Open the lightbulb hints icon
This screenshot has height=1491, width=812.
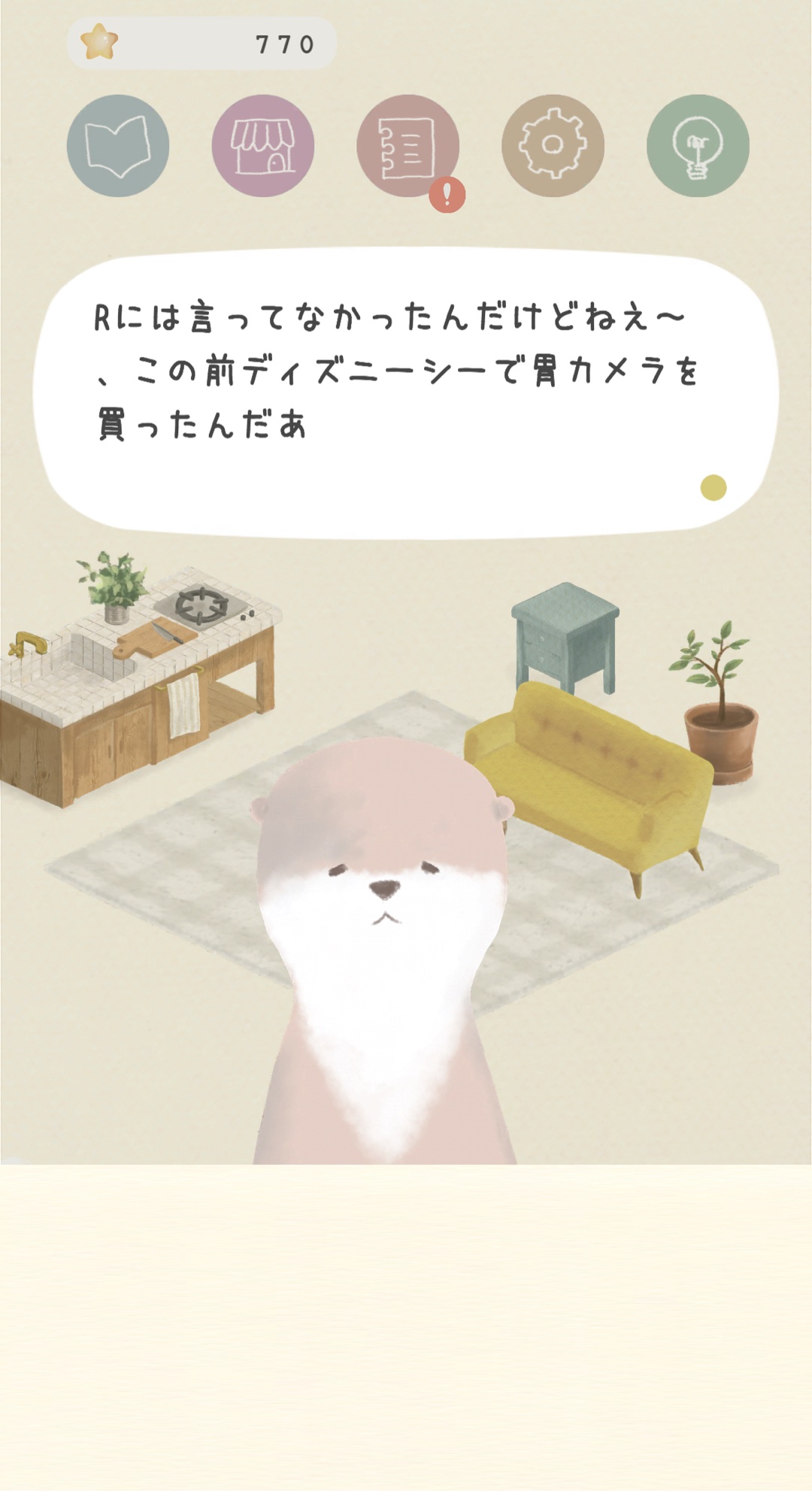point(698,146)
